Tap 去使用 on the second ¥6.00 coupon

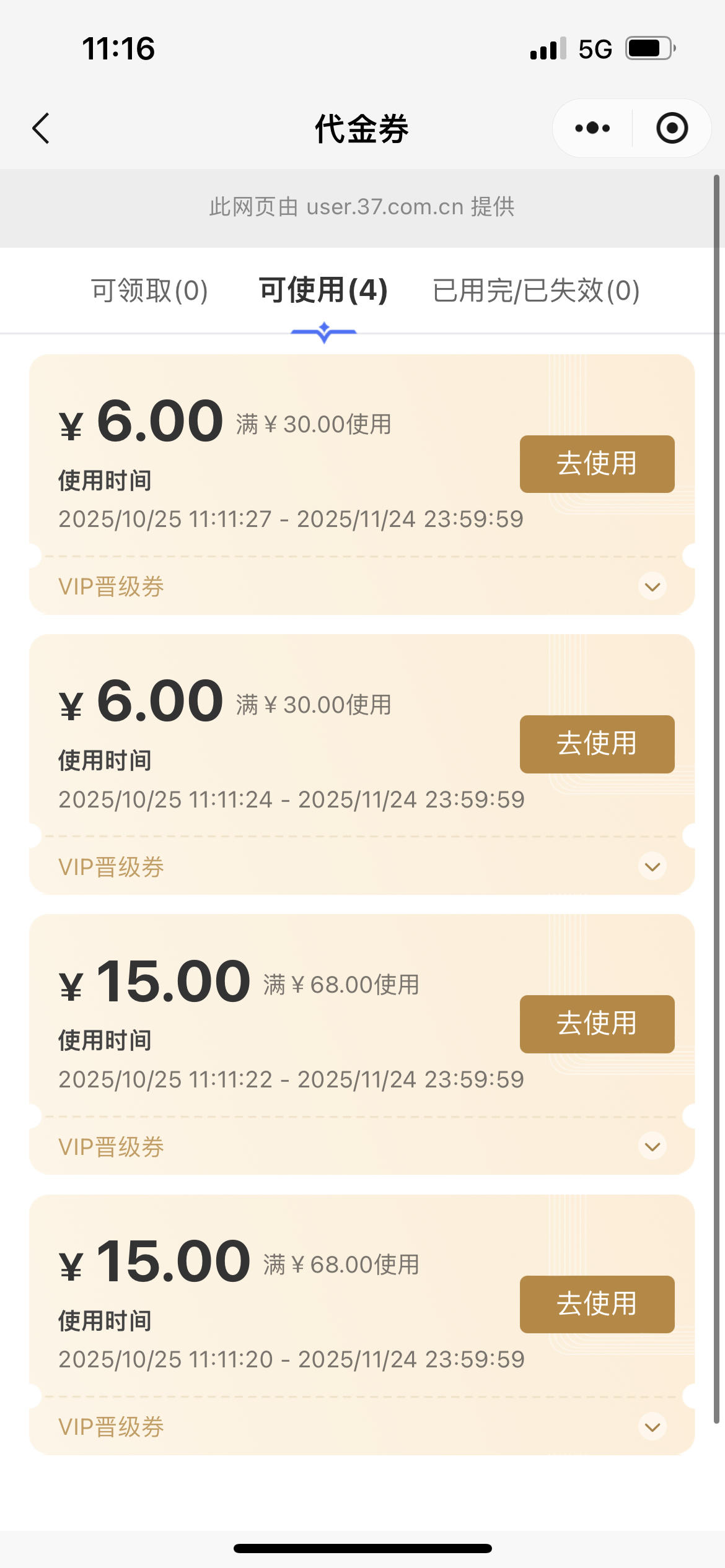tap(596, 745)
